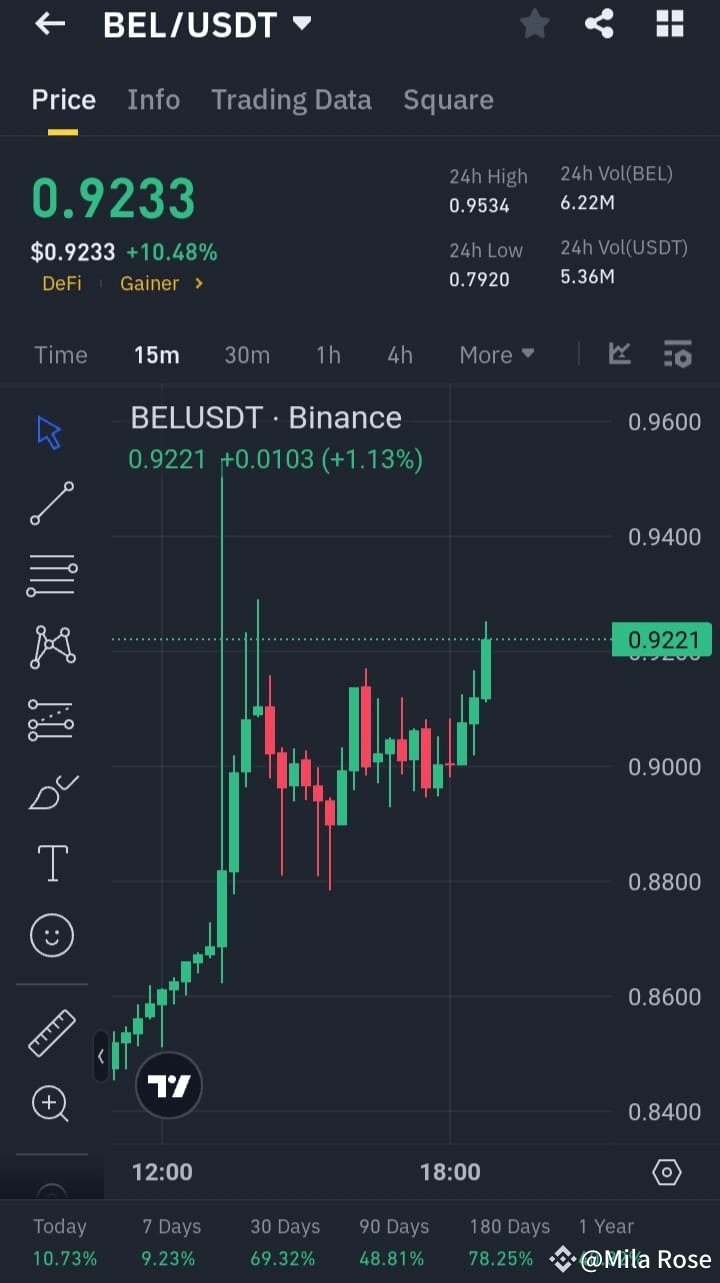Share the BEL/USDT chart

[599, 24]
